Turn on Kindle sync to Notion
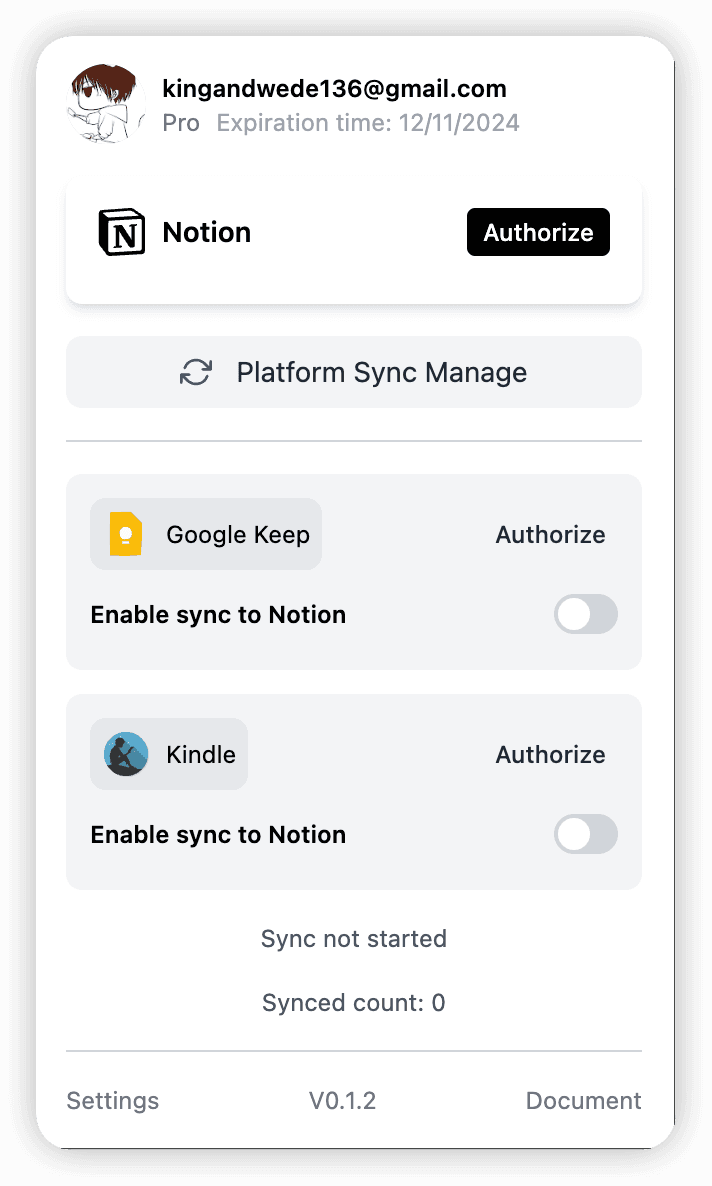Image resolution: width=712 pixels, height=1186 pixels. pyautogui.click(x=586, y=835)
